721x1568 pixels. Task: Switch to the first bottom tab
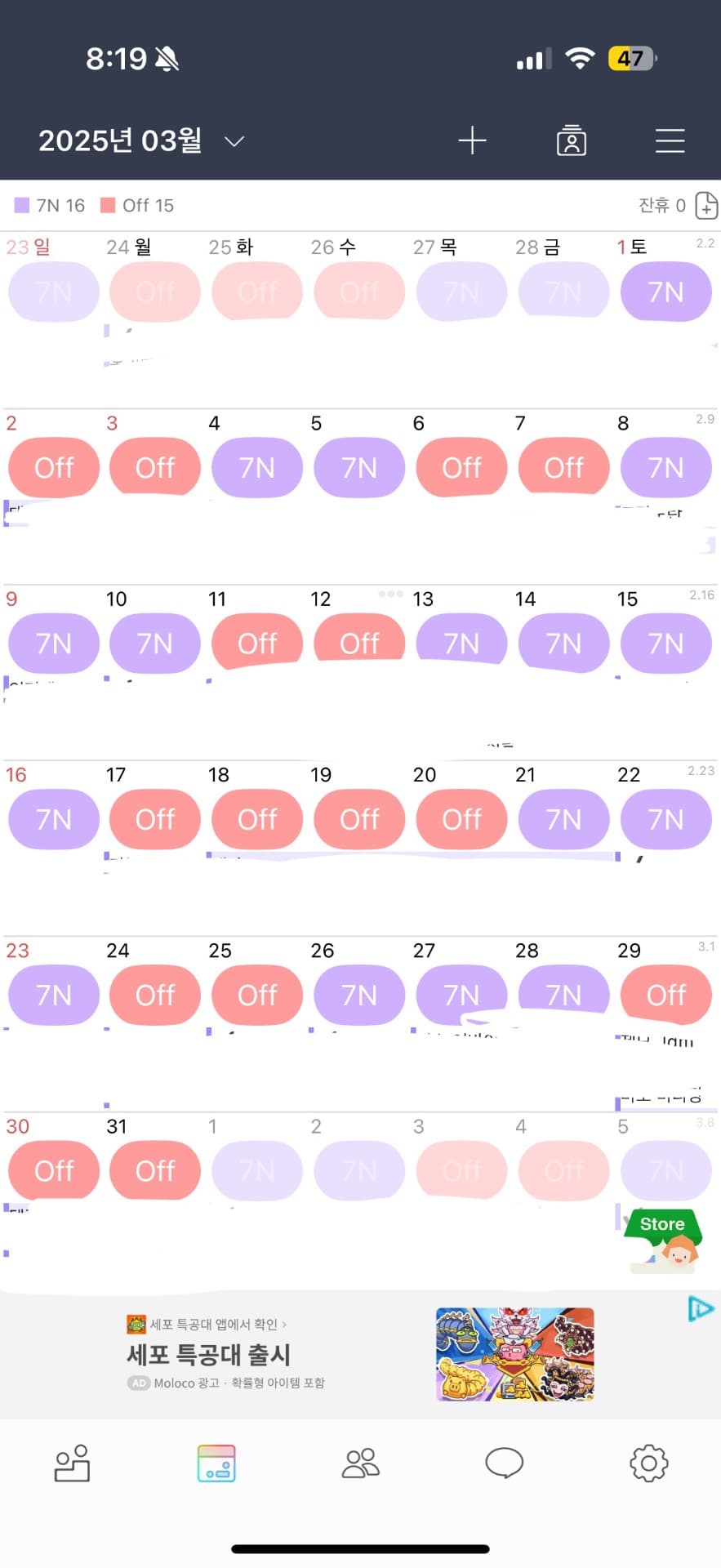tap(72, 1463)
